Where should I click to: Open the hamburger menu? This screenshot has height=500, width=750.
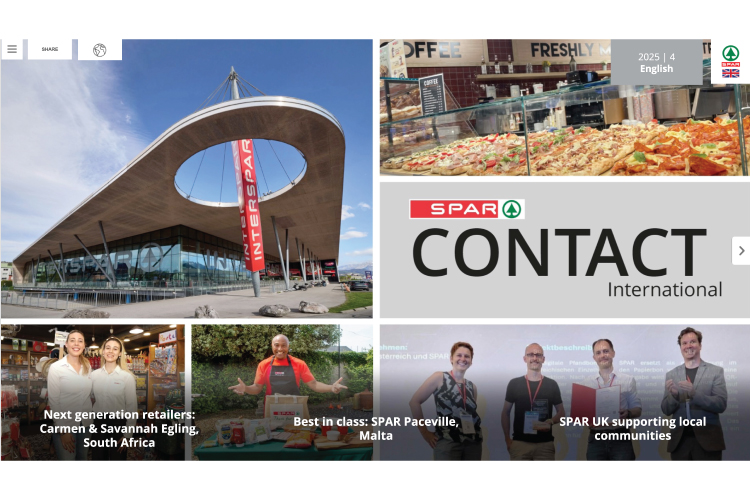(x=12, y=49)
